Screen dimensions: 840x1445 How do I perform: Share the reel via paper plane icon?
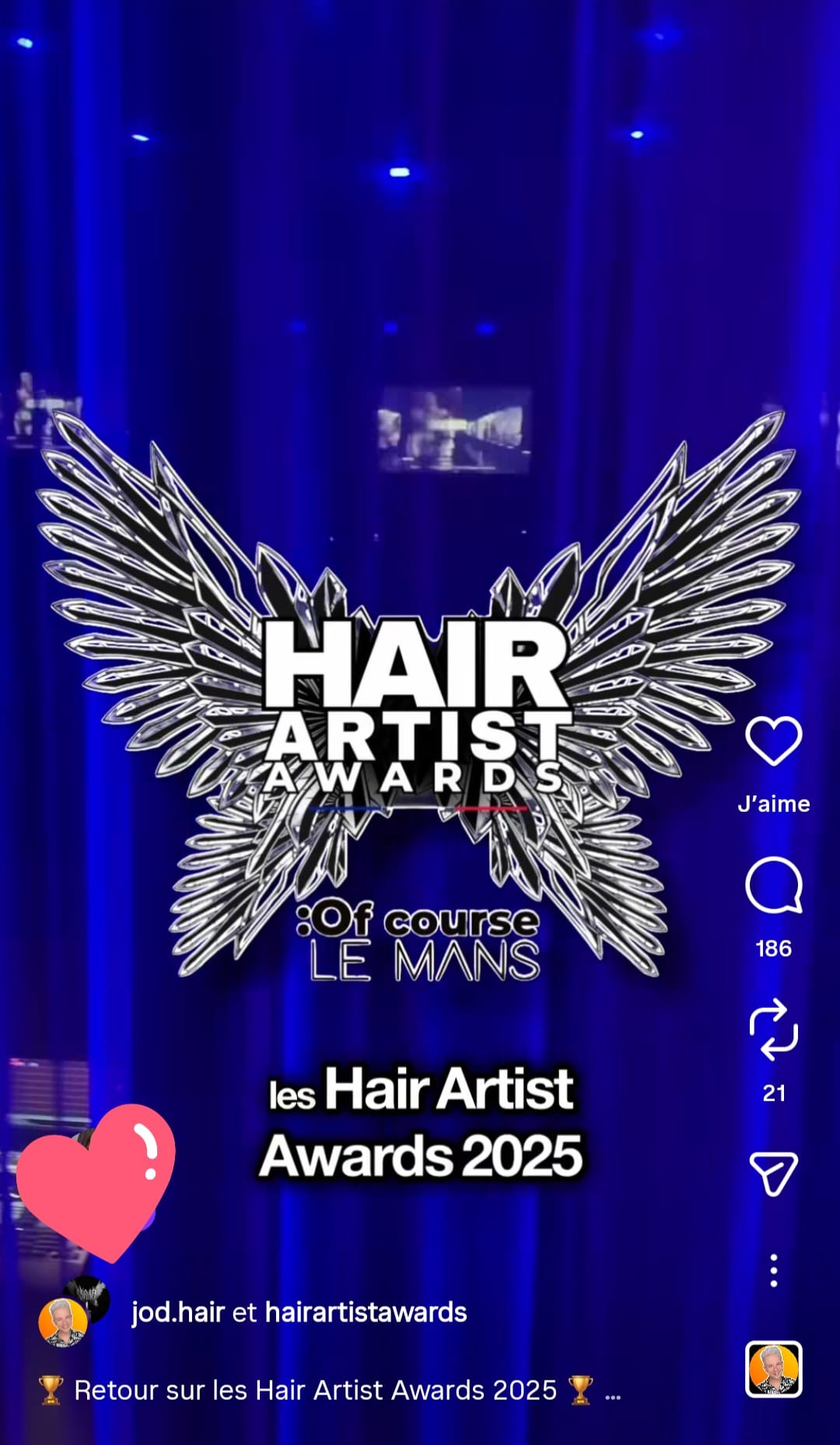[x=773, y=1173]
